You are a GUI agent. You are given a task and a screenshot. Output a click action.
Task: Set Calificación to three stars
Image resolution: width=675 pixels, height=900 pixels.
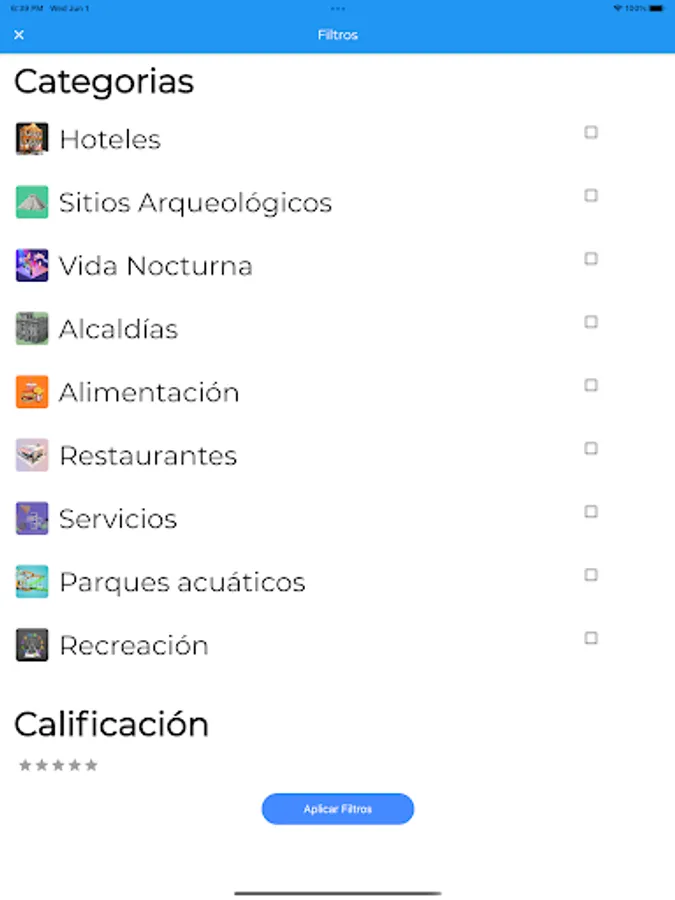point(58,766)
